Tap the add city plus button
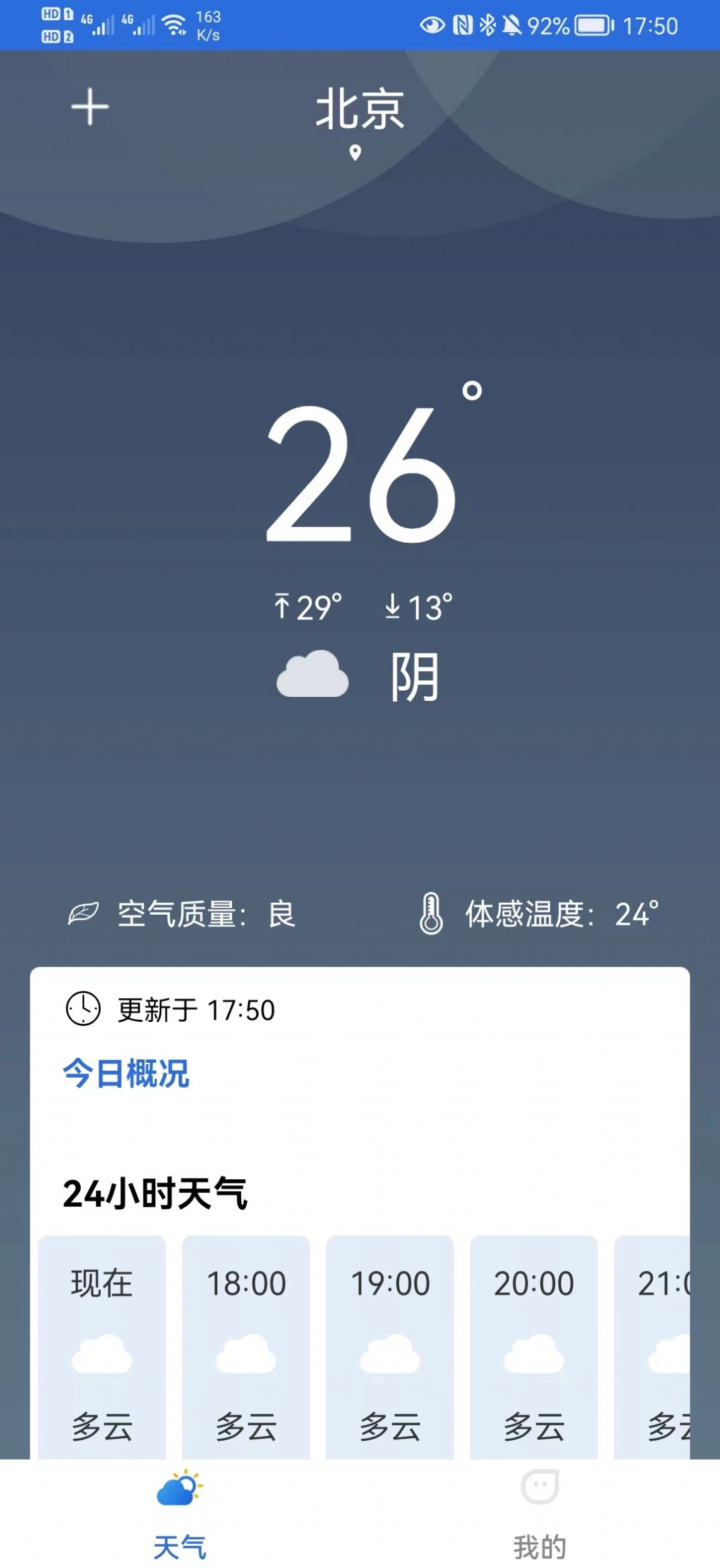Image resolution: width=720 pixels, height=1568 pixels. [x=91, y=107]
